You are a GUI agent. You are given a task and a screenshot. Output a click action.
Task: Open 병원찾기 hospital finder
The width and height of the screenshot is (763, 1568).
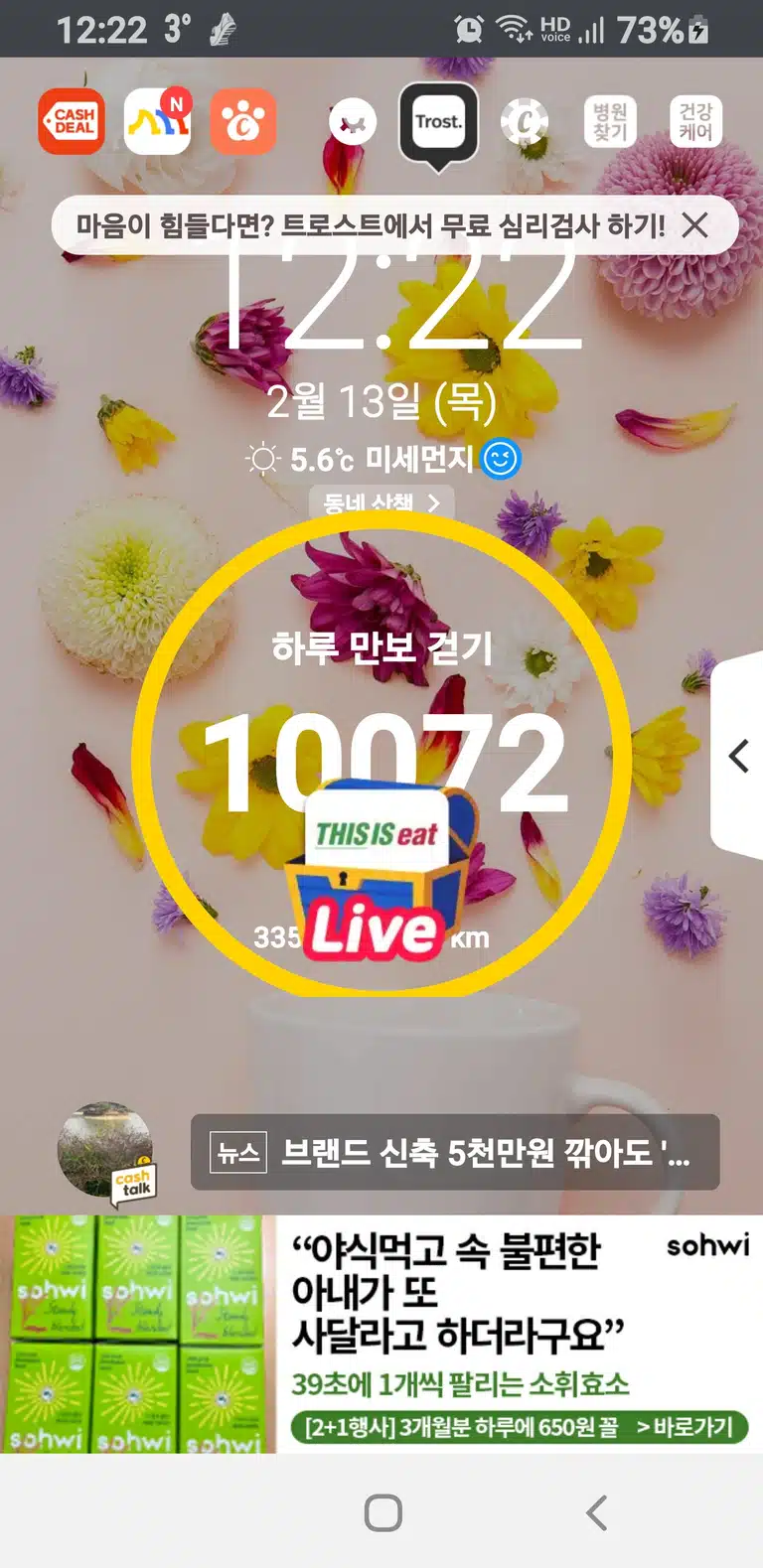click(610, 121)
